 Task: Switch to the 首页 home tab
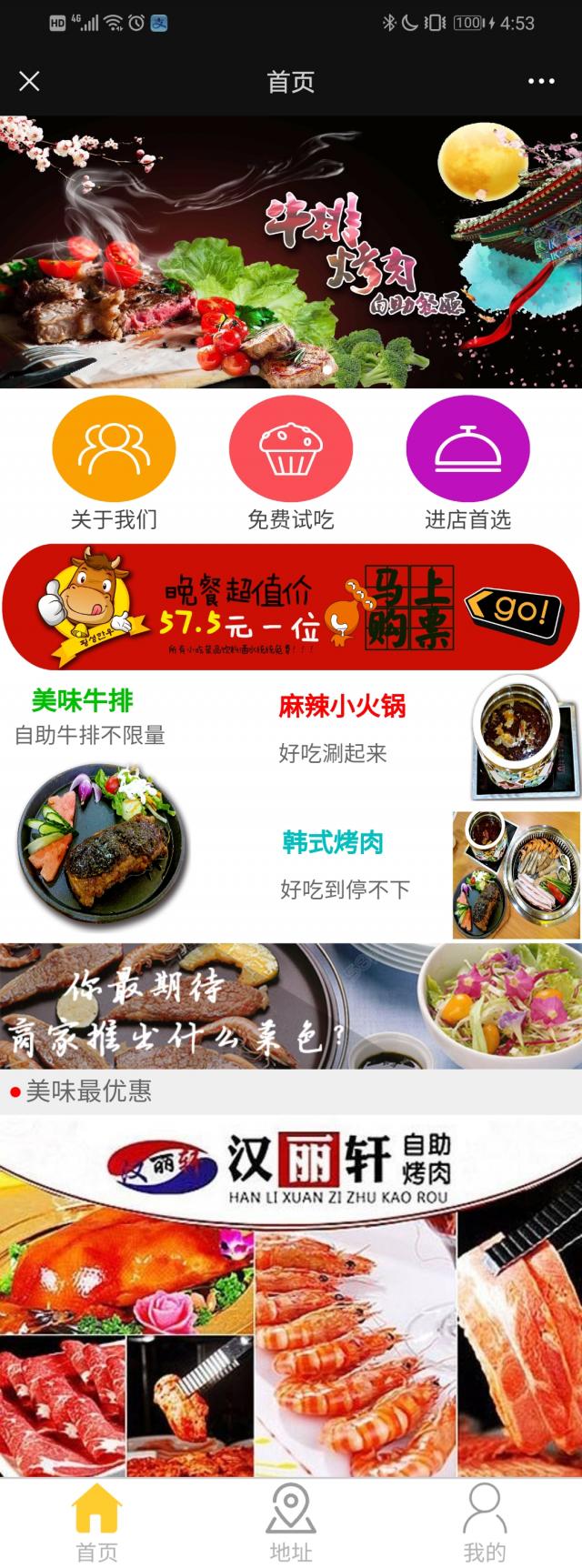(96, 1522)
